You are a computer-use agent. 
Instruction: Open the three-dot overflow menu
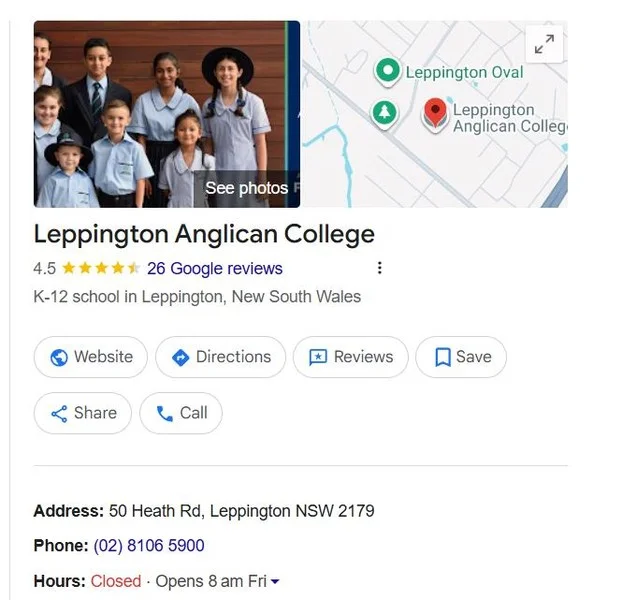(379, 268)
